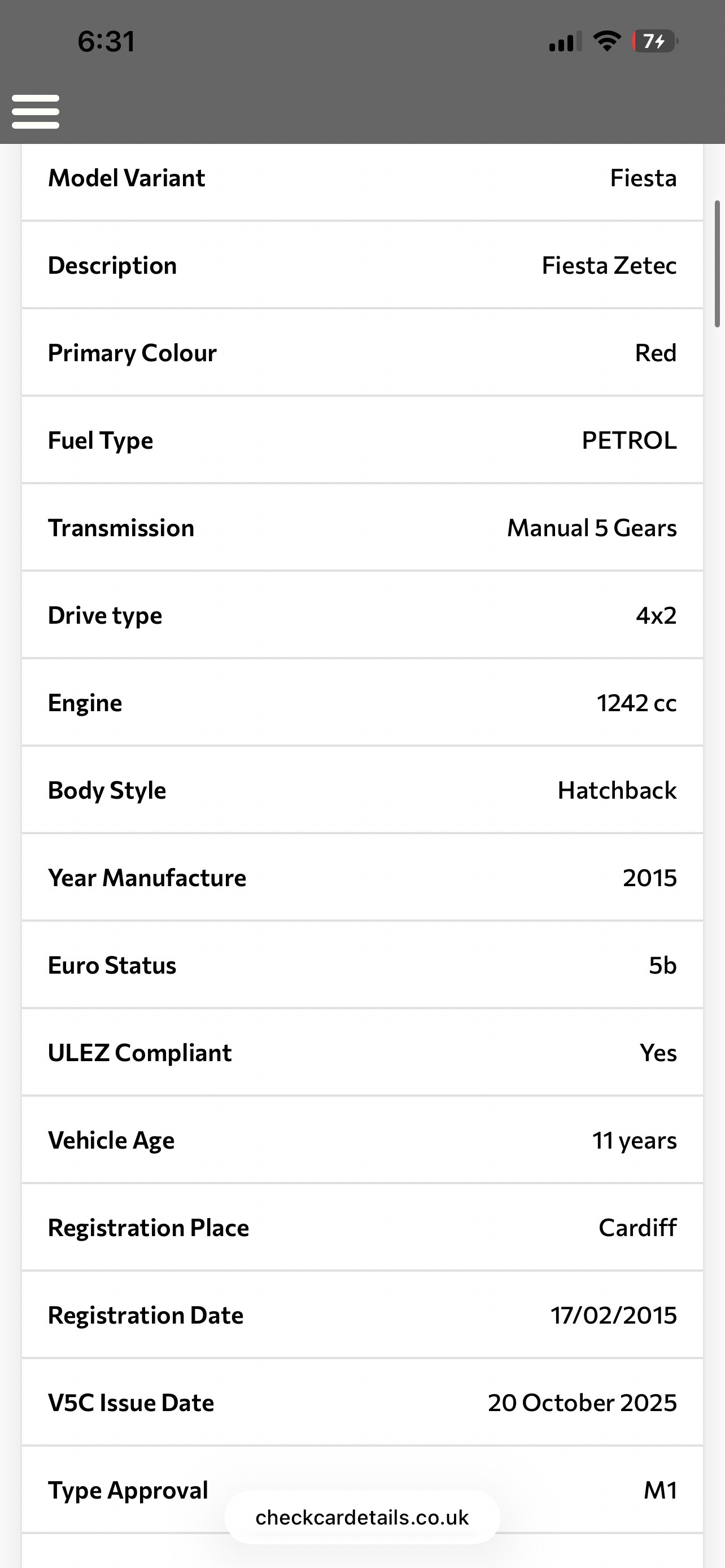Screen dimensions: 725x1568
Task: Tap the Engine 1242 cc value
Action: pos(637,702)
